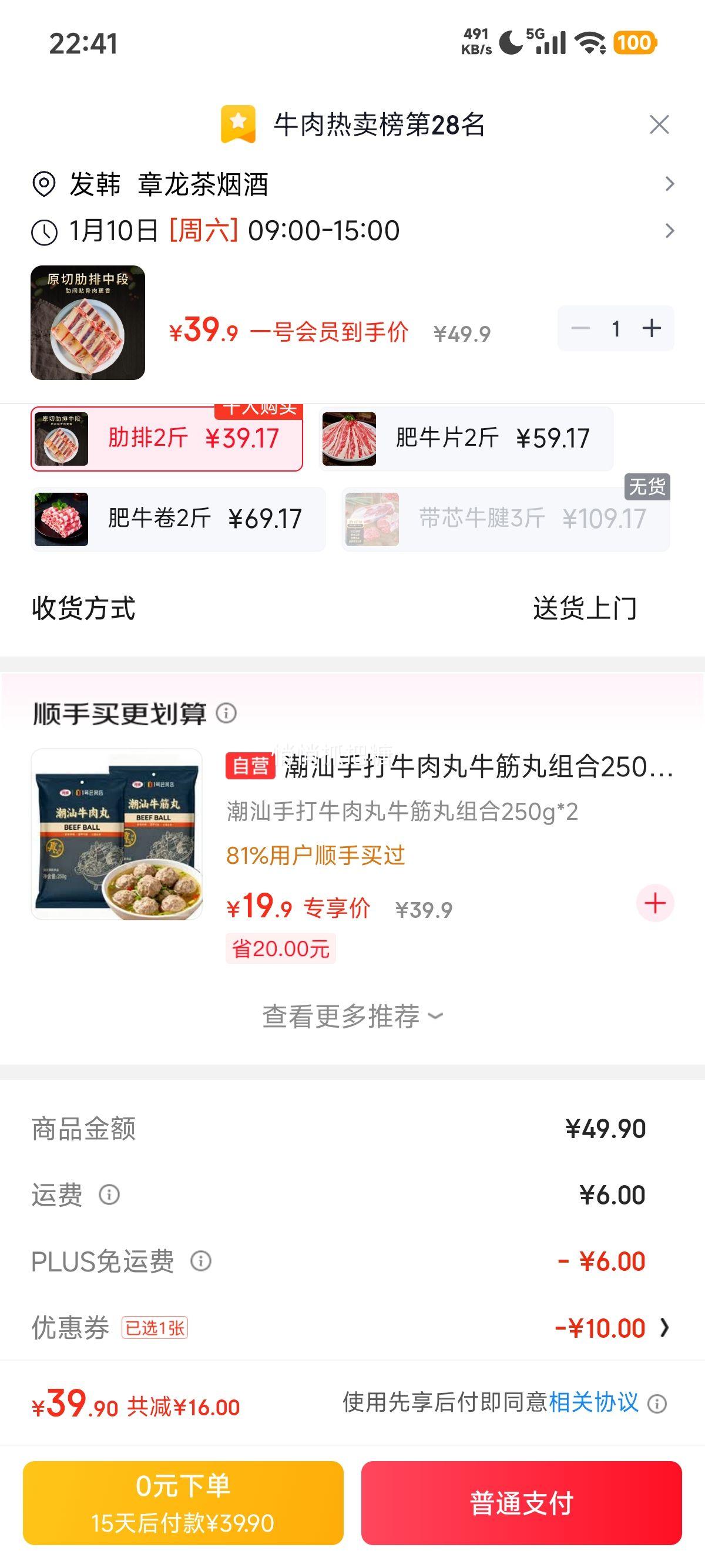Image resolution: width=705 pixels, height=1568 pixels.
Task: Expand 查看更多推荐
Action: pos(352,1016)
